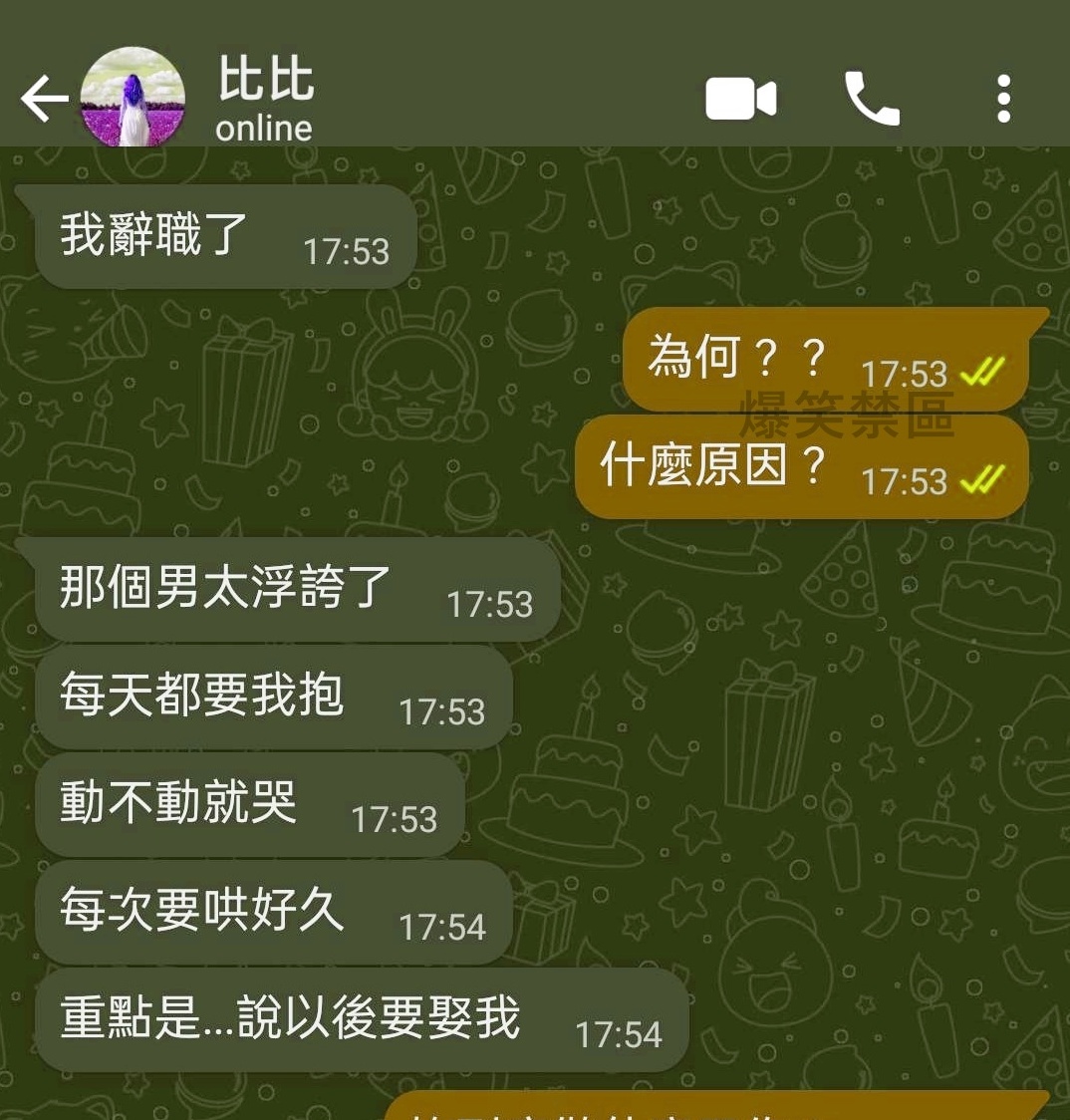The image size is (1070, 1120).
Task: Start a voice call with 比比
Action: point(872,99)
